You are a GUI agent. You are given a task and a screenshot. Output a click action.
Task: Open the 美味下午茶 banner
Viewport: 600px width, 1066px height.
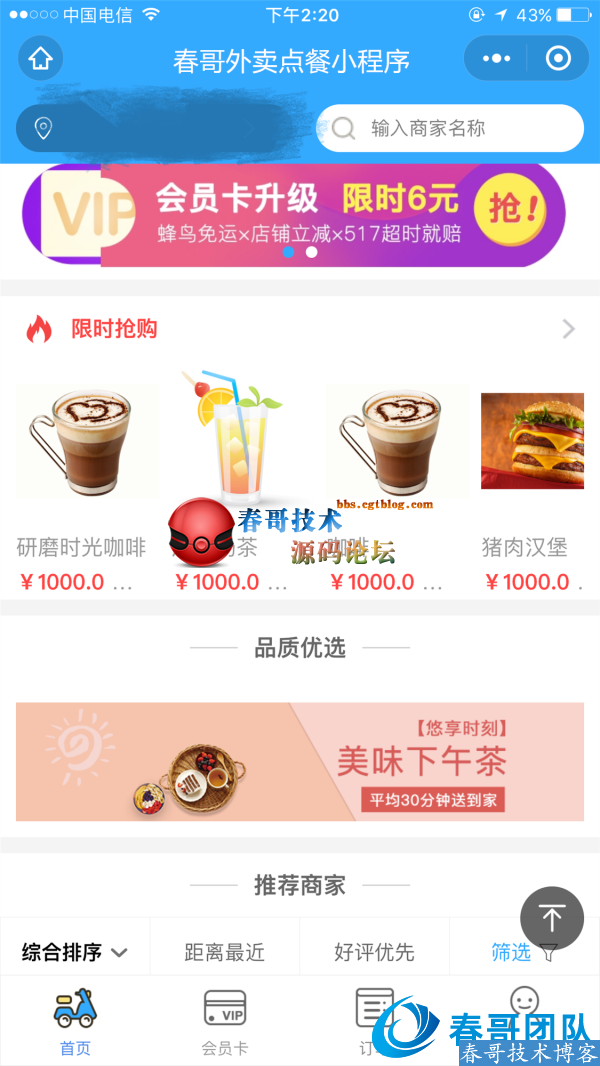[x=300, y=762]
